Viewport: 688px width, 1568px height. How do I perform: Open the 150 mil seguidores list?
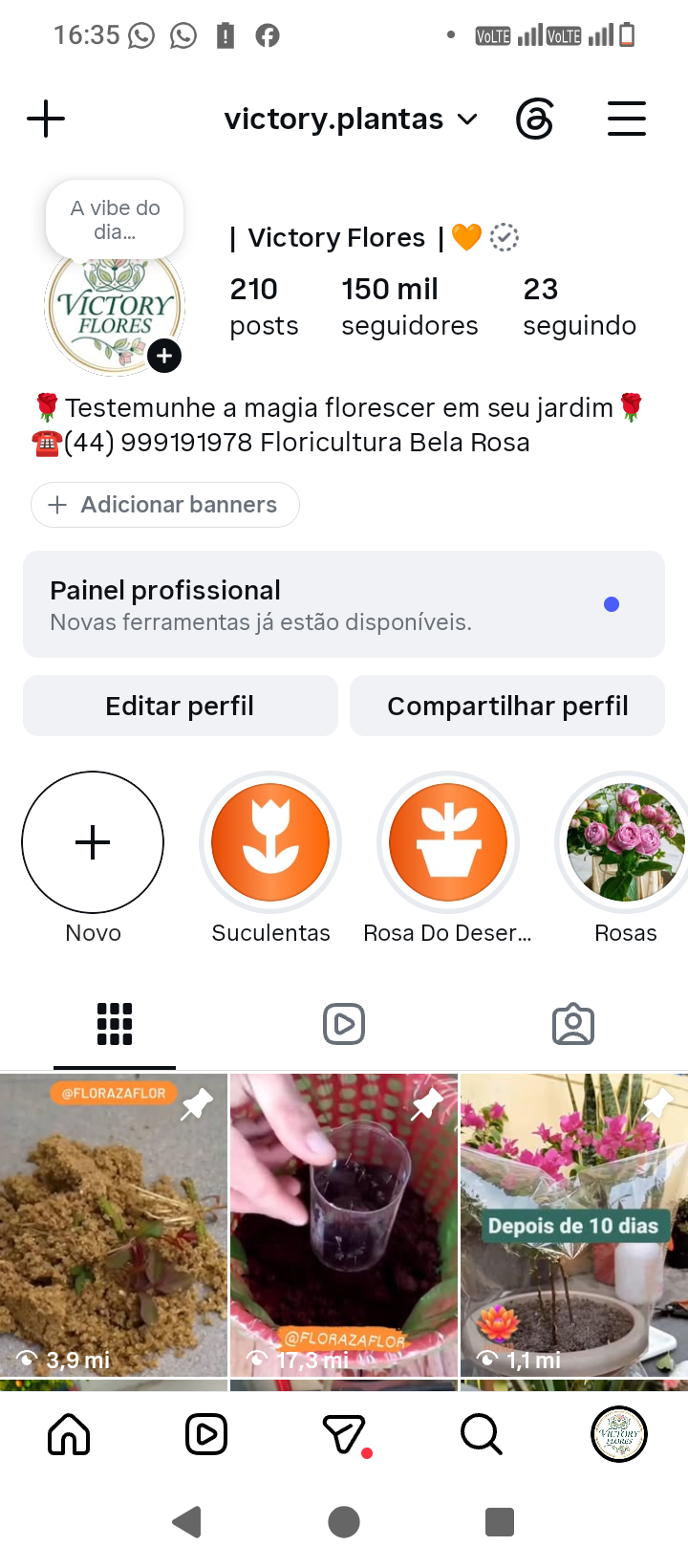tap(409, 306)
